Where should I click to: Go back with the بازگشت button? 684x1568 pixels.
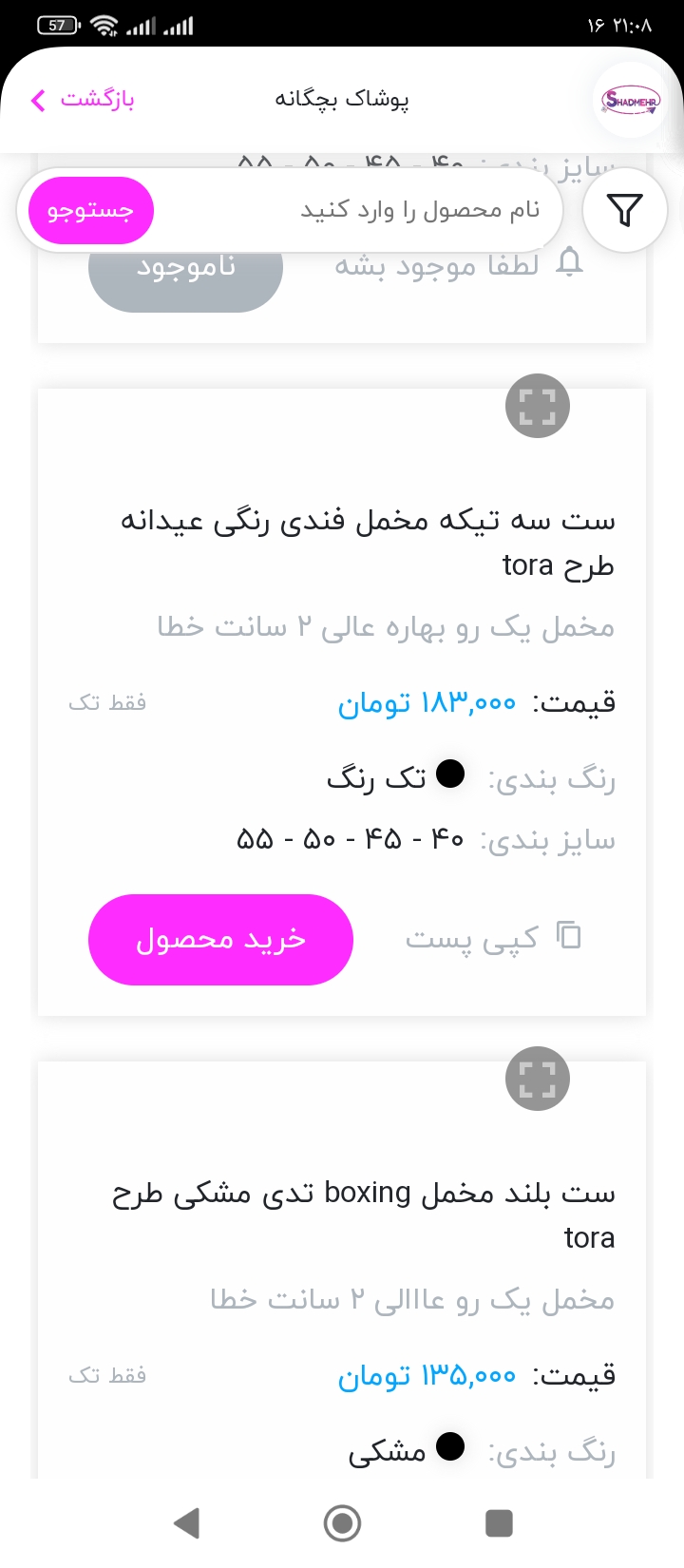[x=83, y=99]
